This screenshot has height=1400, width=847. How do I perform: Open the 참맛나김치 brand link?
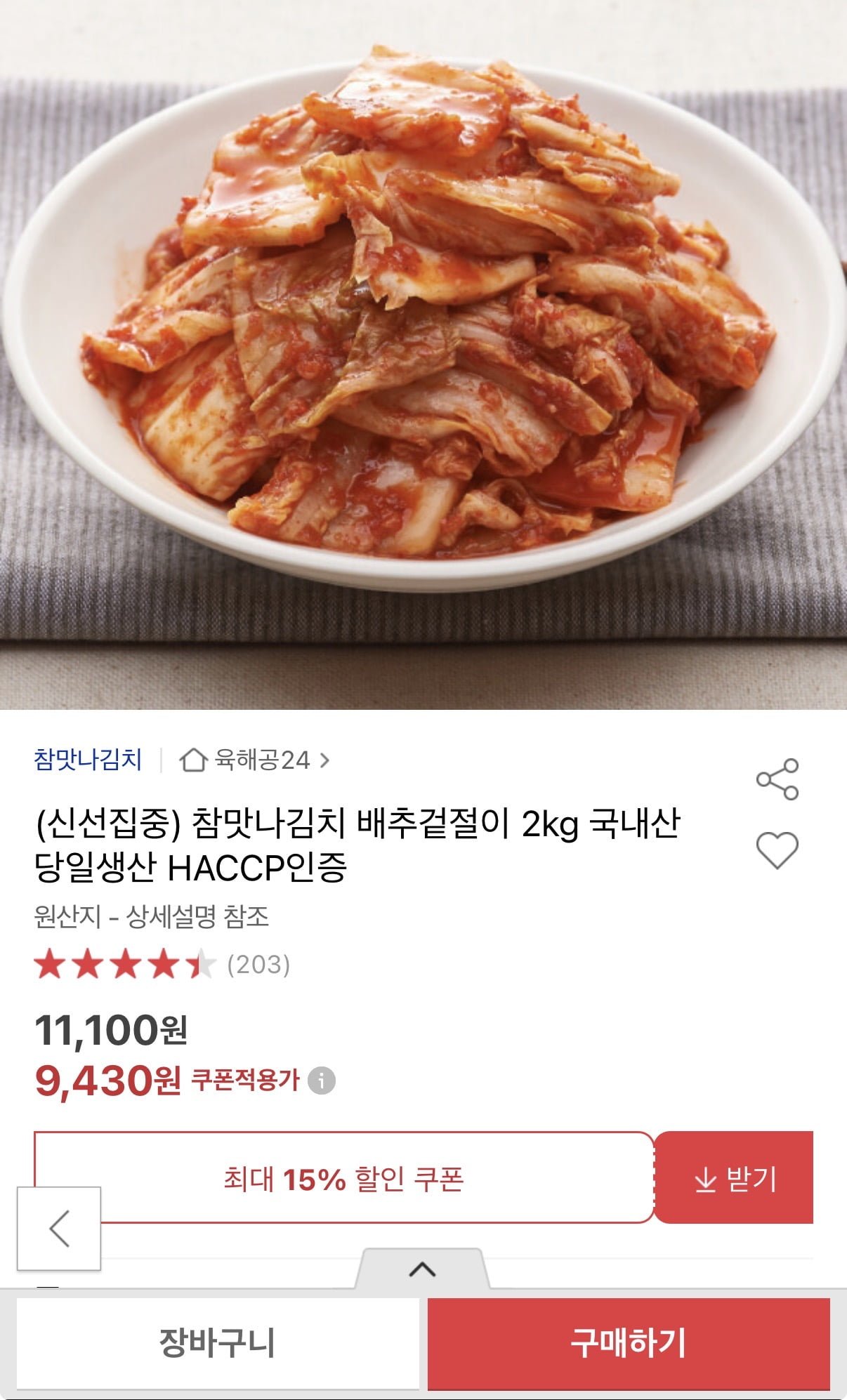[x=88, y=760]
